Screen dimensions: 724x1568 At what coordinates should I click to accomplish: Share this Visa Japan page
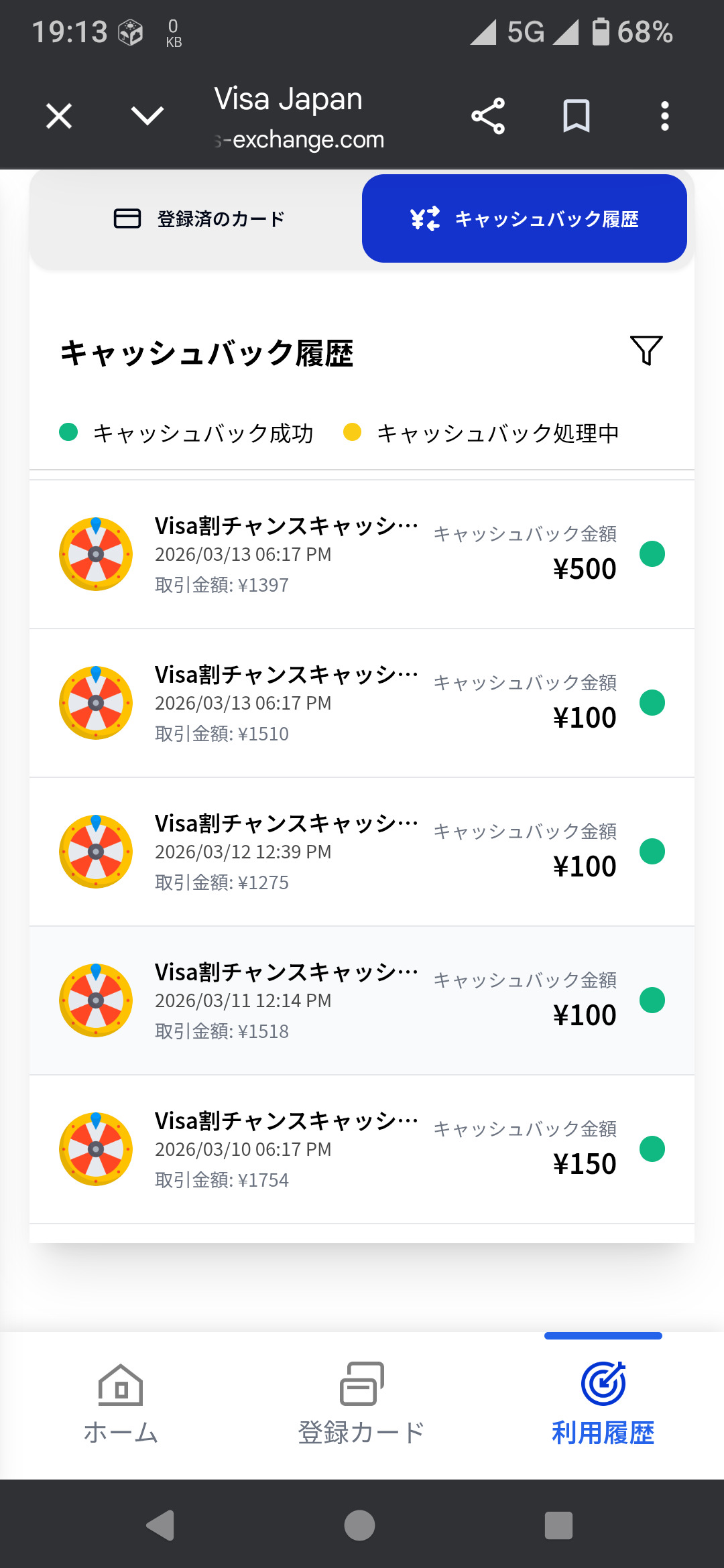488,117
